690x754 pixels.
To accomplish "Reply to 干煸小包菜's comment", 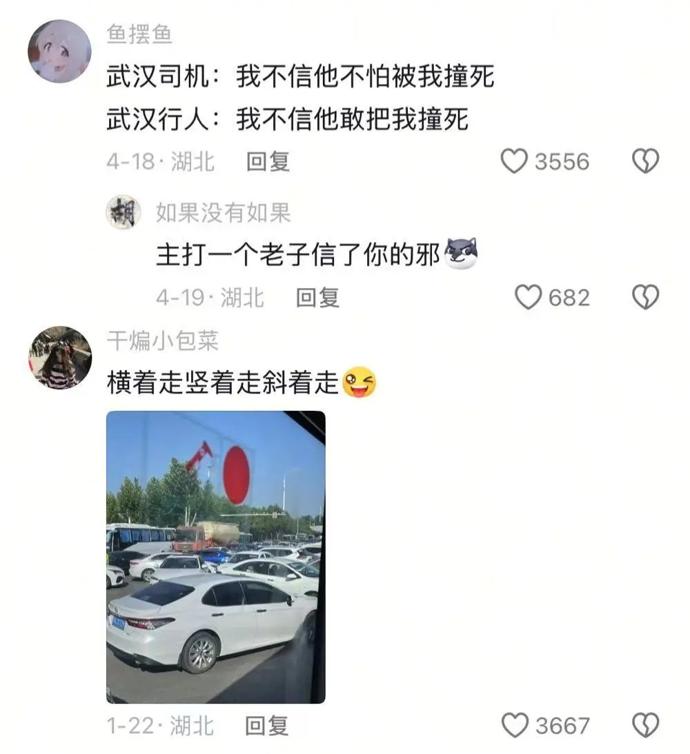I will [267, 725].
